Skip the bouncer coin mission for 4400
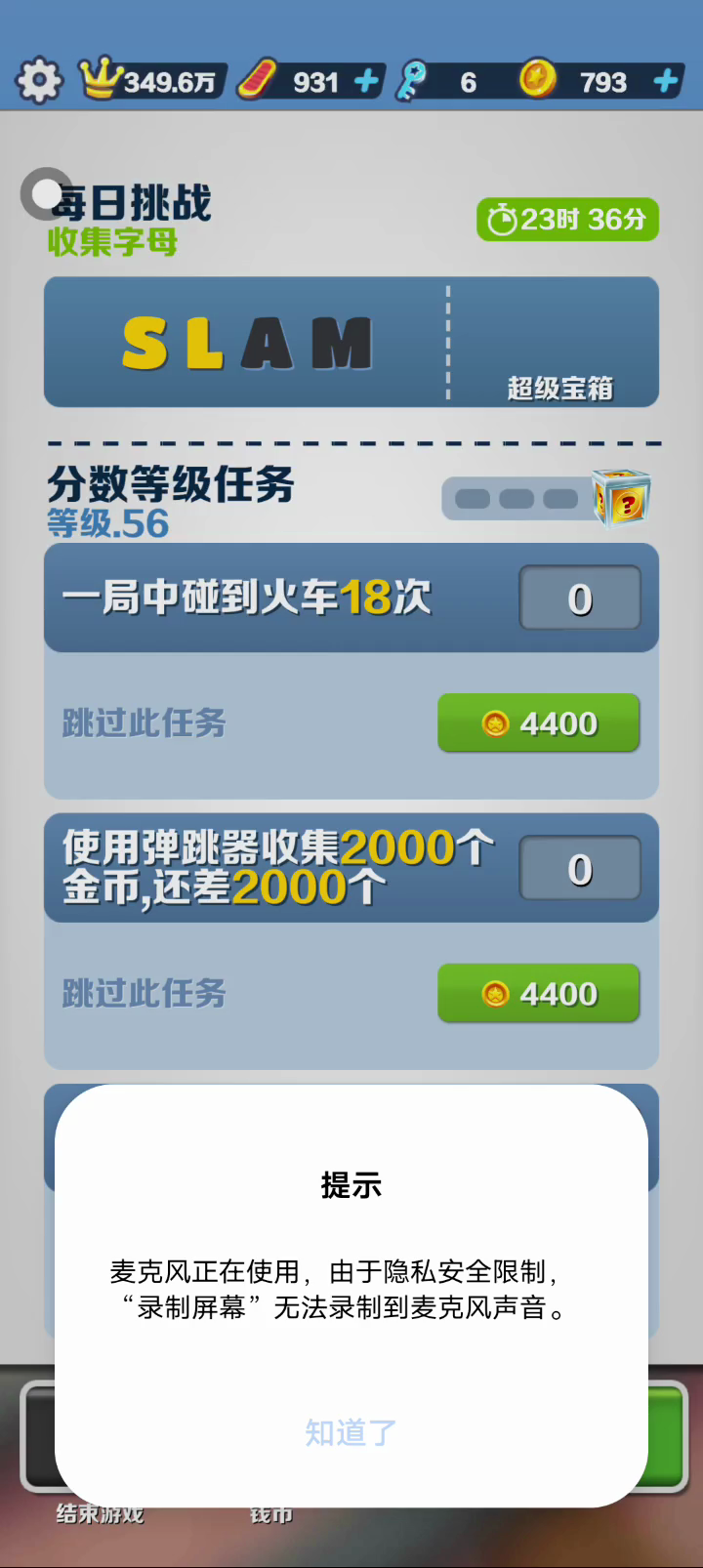 pyautogui.click(x=538, y=994)
